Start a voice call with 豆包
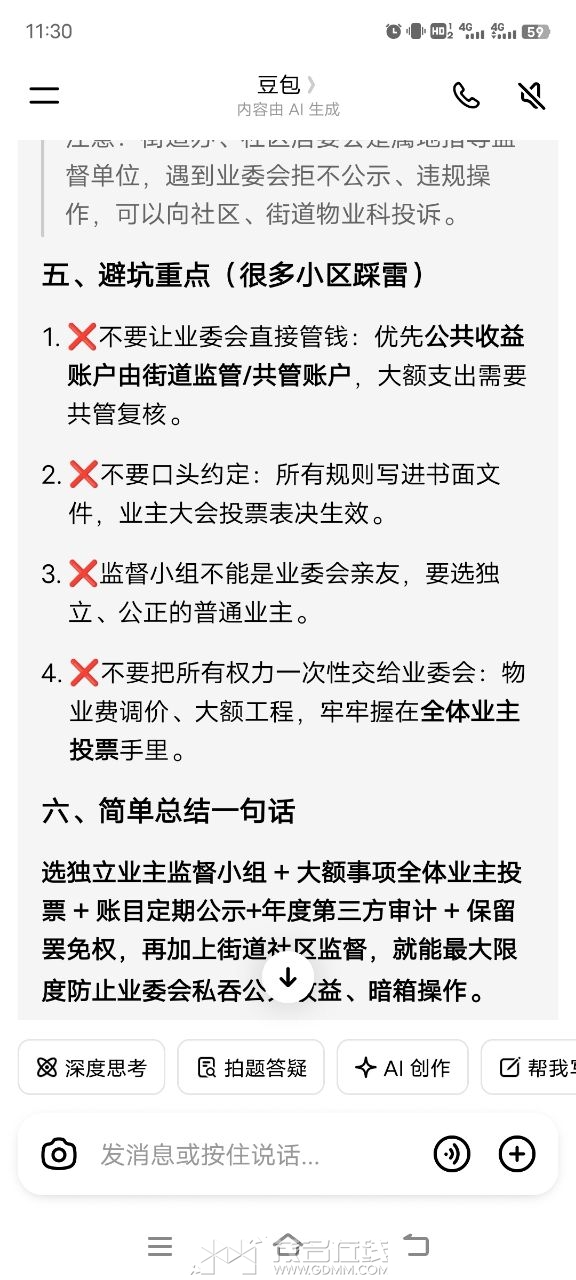 tap(466, 95)
